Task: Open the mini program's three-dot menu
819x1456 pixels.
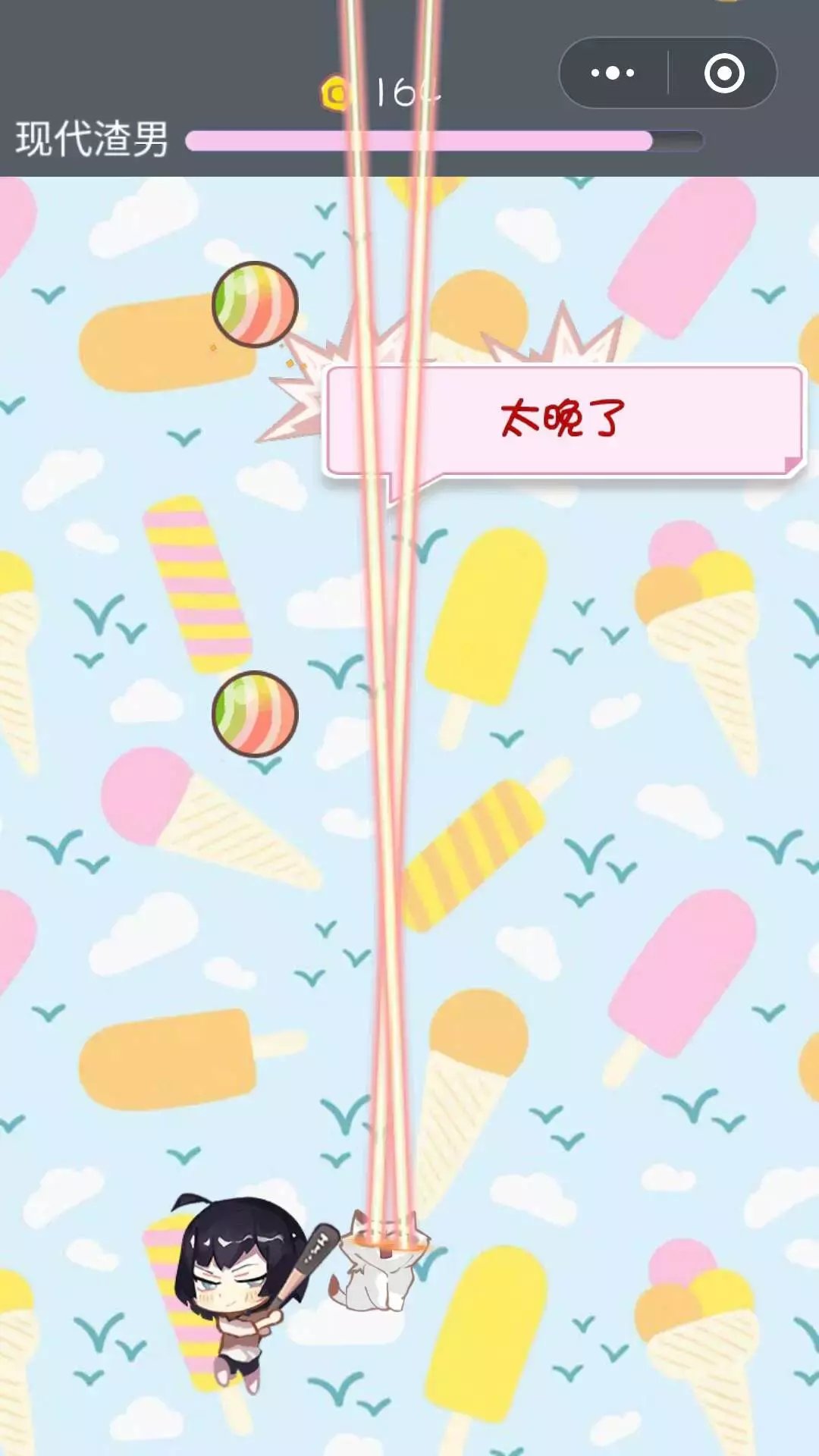Action: (x=613, y=74)
